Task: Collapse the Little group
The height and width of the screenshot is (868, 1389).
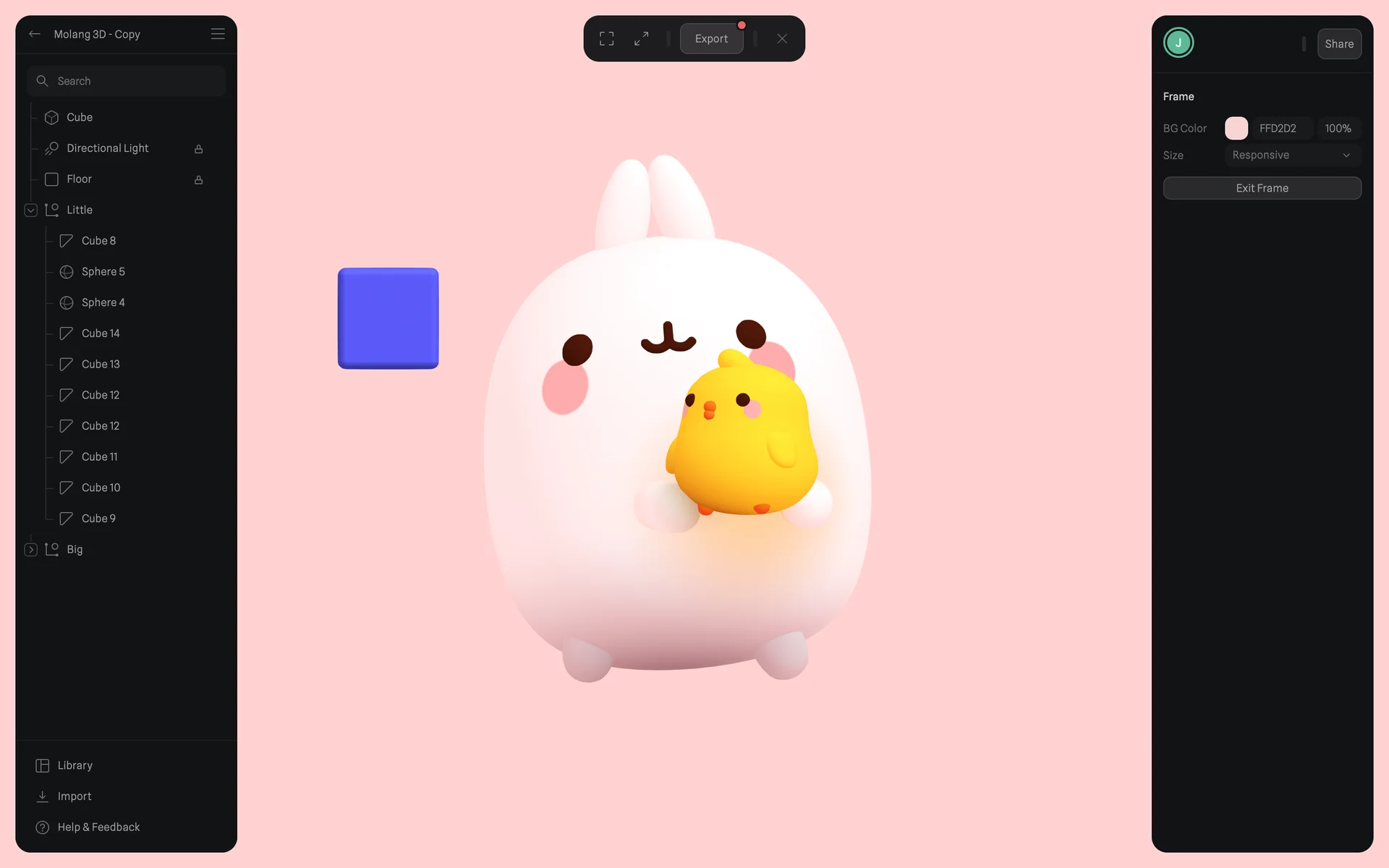Action: (30, 210)
